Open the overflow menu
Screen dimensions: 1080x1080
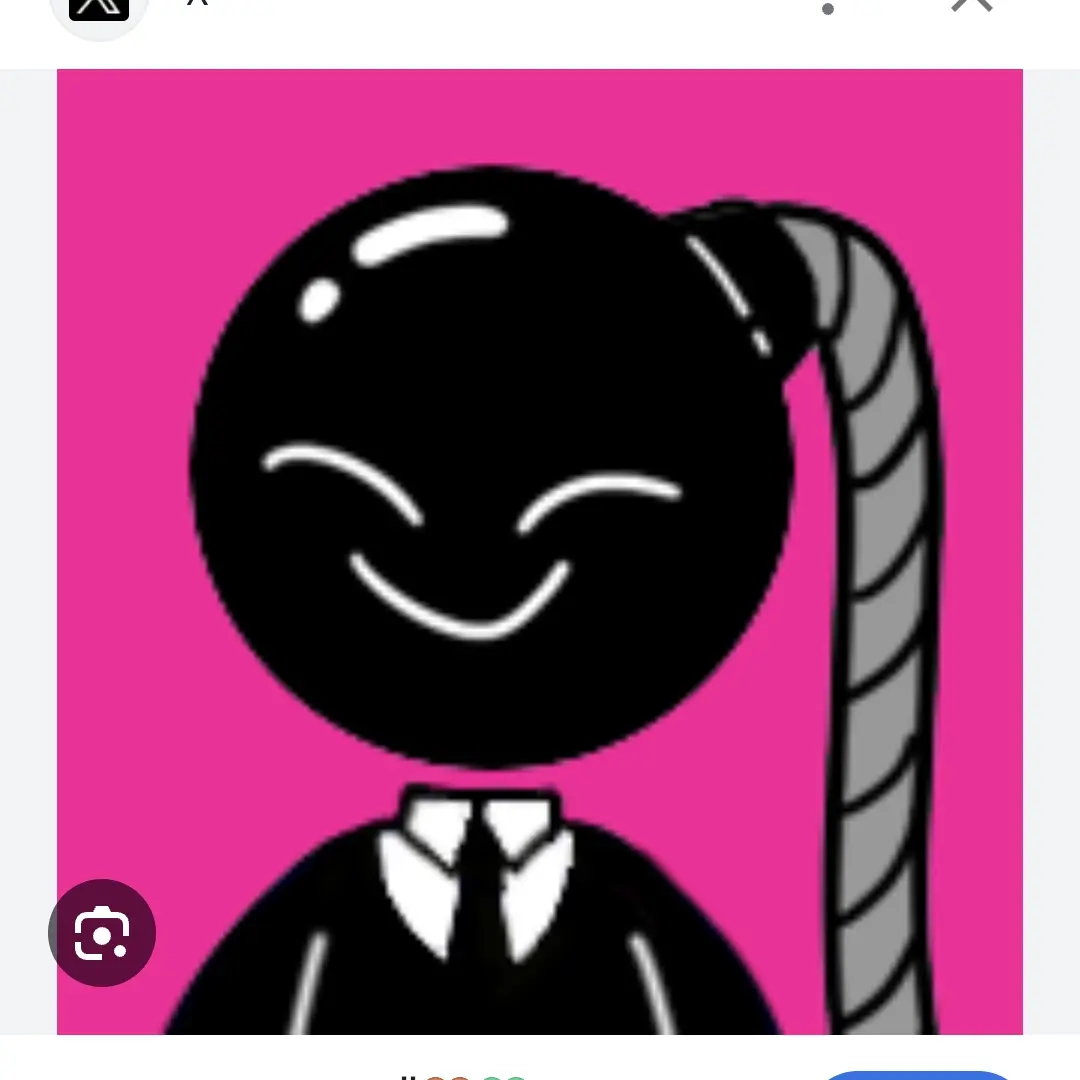[x=827, y=9]
